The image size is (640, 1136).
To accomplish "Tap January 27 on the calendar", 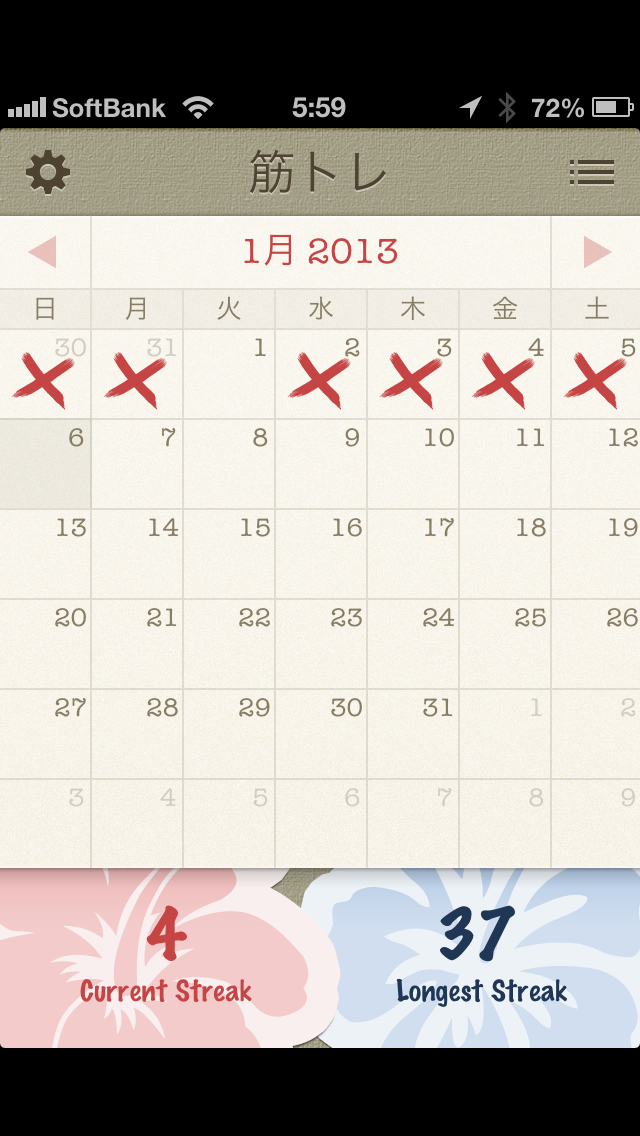I will [x=46, y=734].
